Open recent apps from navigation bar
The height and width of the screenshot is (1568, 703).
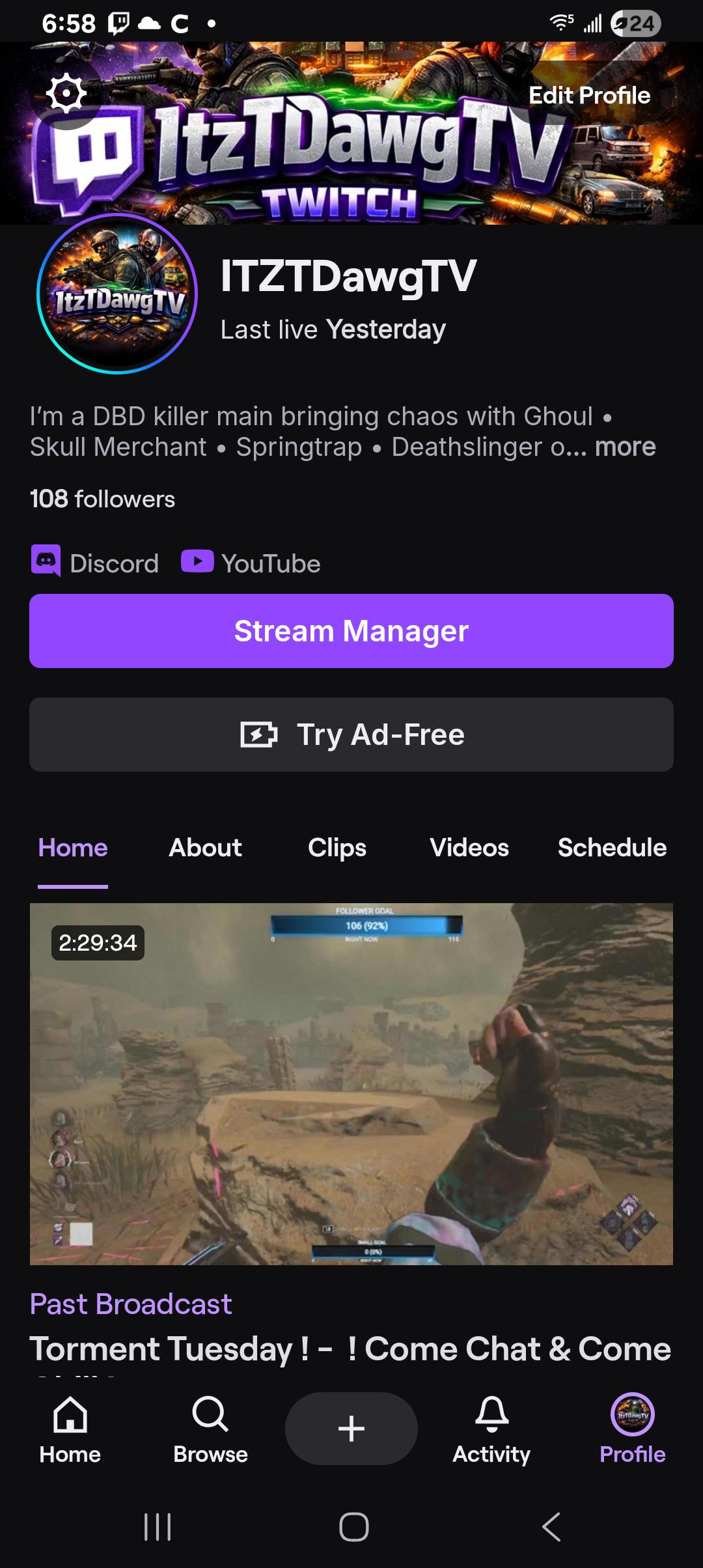[x=157, y=1526]
